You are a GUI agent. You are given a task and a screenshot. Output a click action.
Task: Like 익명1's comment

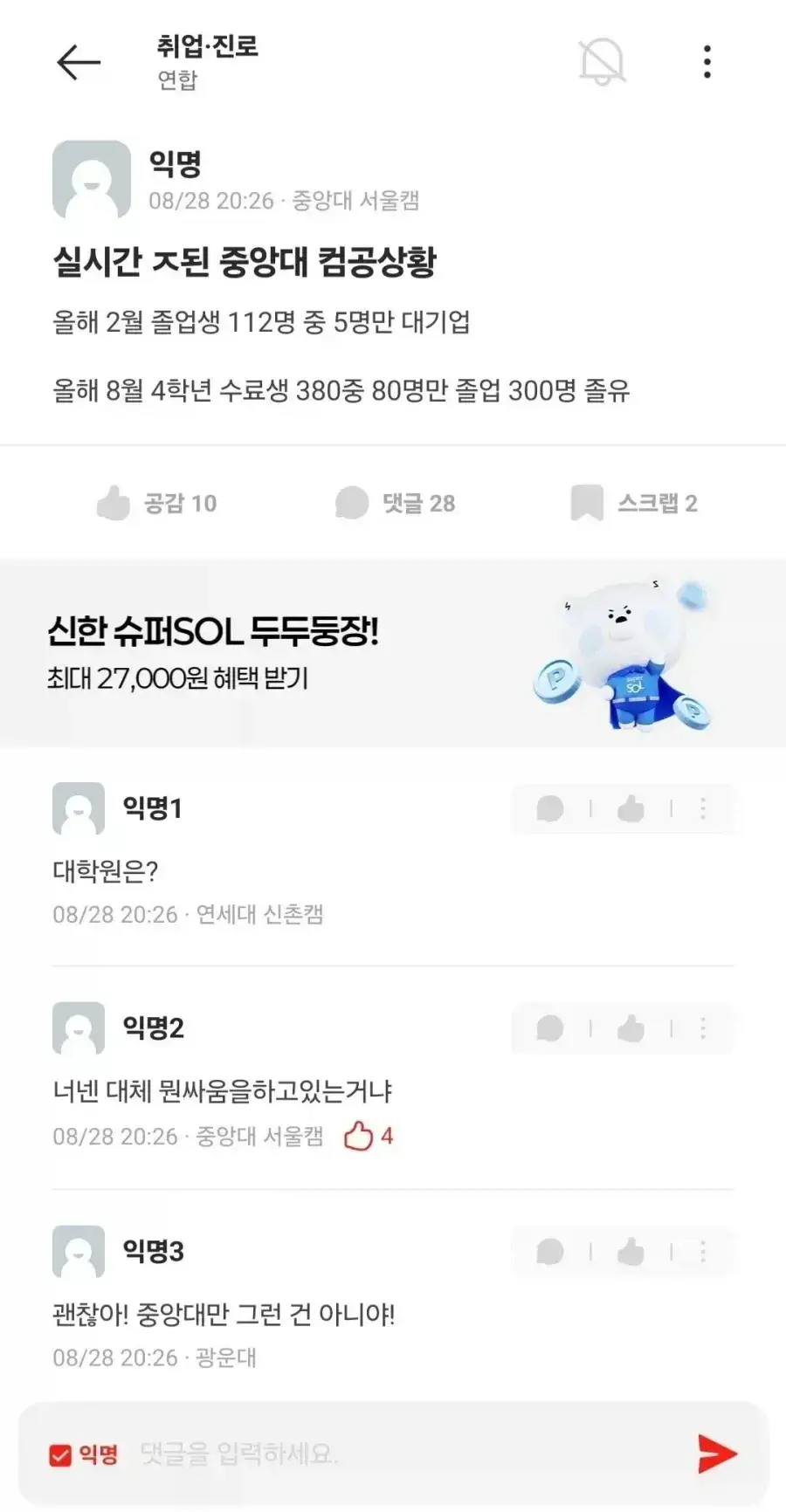[x=631, y=809]
